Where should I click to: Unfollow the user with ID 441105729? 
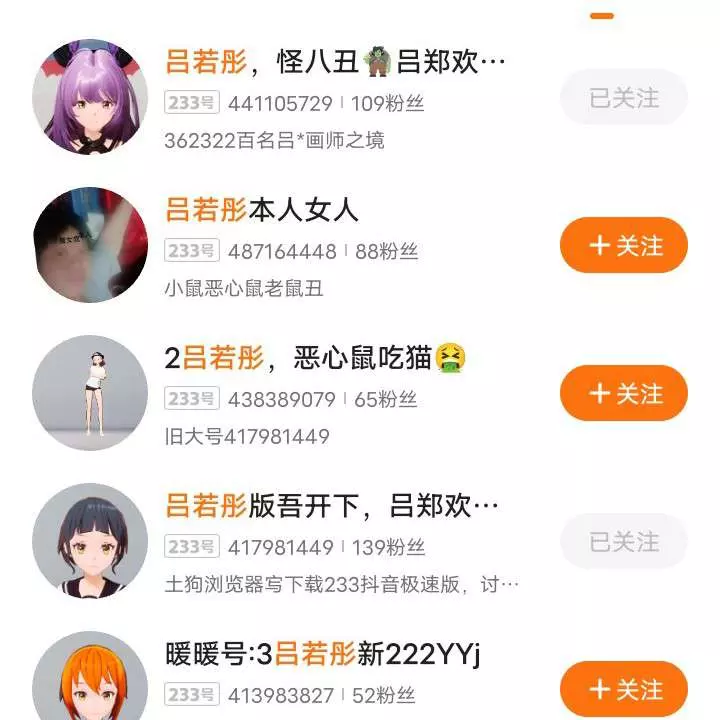(x=624, y=98)
